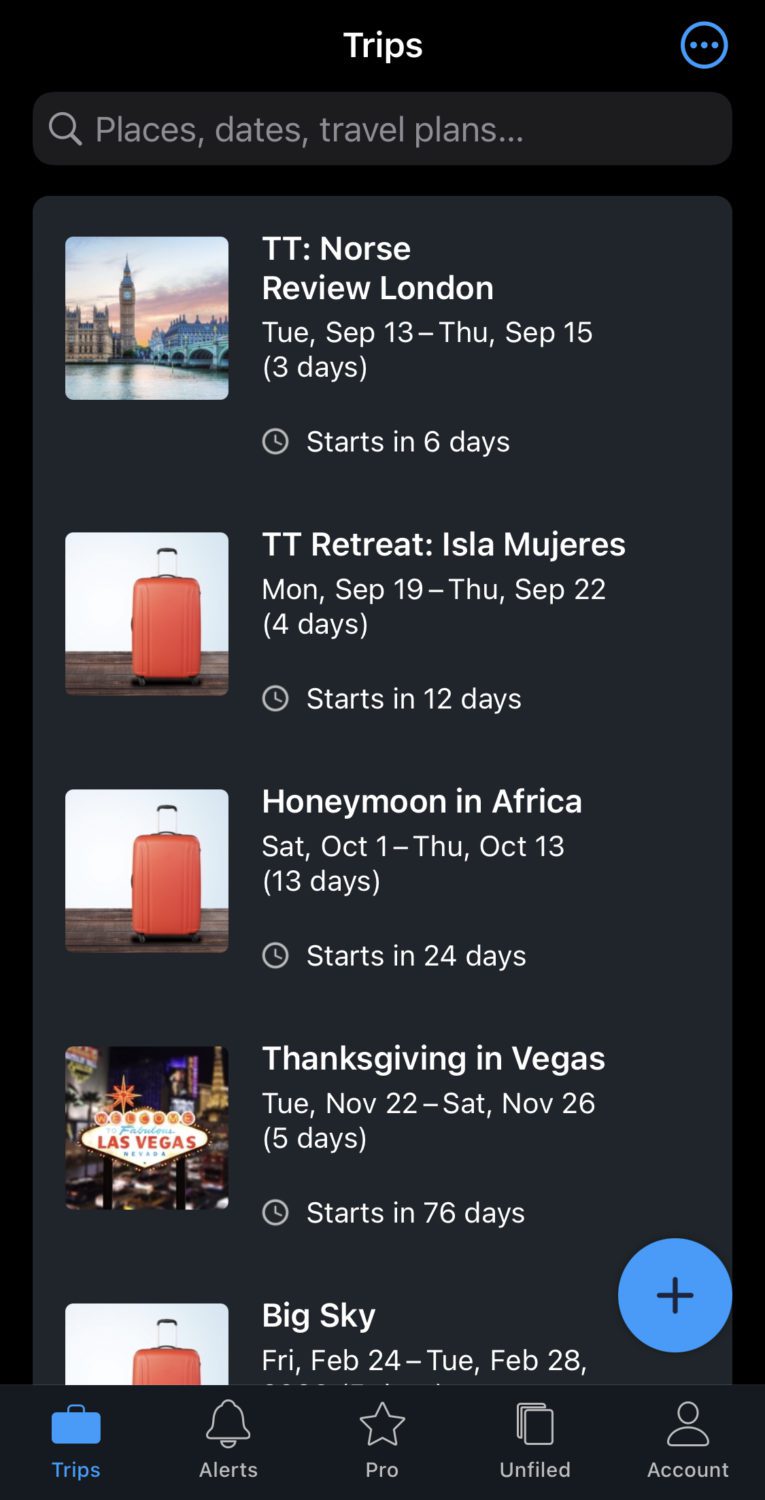Image resolution: width=765 pixels, height=1500 pixels.
Task: Open the ellipsis options menu at top right
Action: [704, 44]
